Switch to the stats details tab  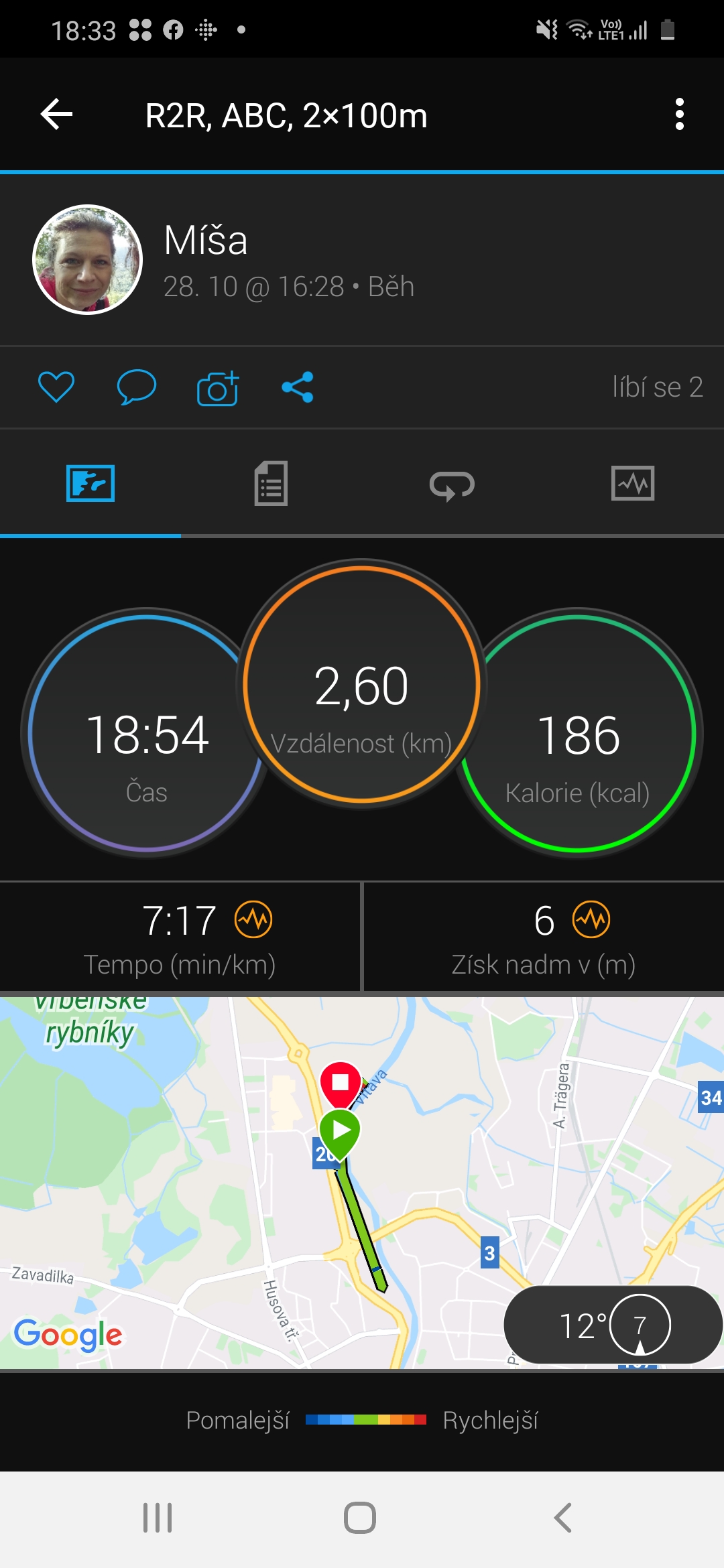[x=271, y=483]
